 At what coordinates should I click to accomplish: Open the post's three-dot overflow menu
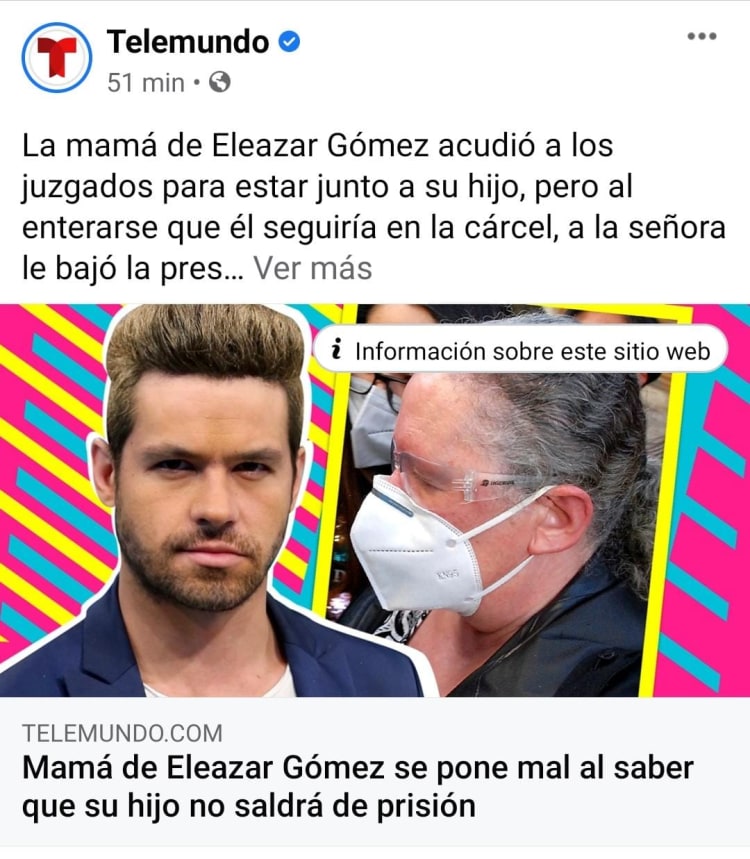702,37
